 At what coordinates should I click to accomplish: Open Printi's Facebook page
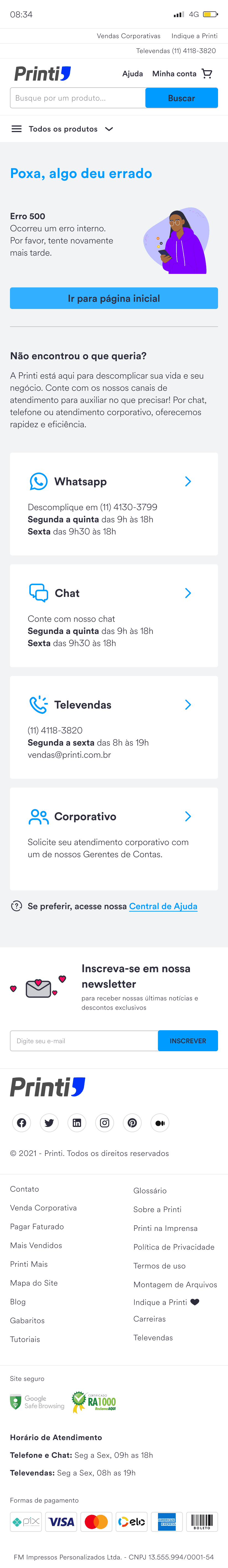coord(21,1123)
